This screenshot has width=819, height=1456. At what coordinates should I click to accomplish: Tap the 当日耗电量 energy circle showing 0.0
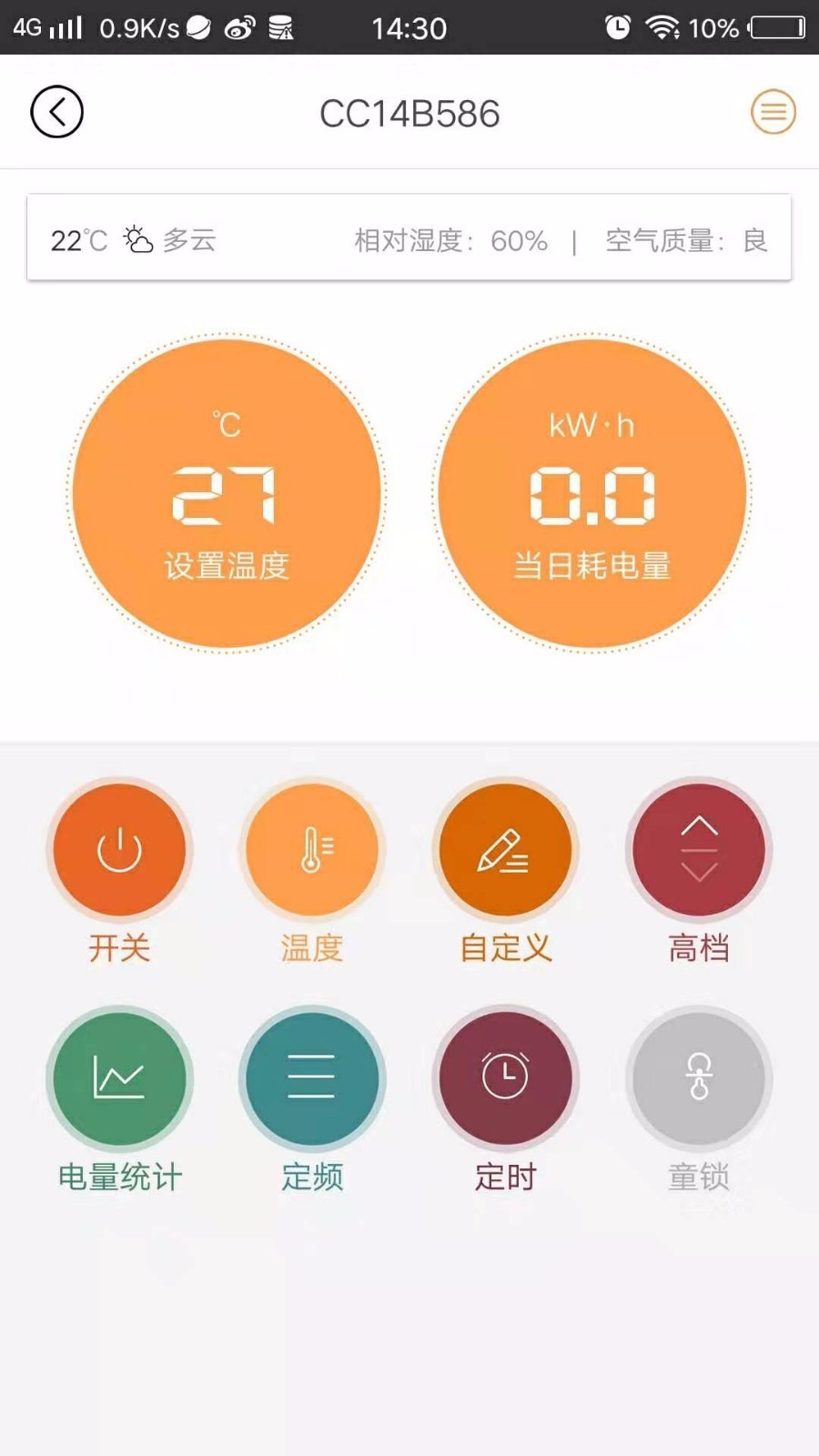click(591, 491)
